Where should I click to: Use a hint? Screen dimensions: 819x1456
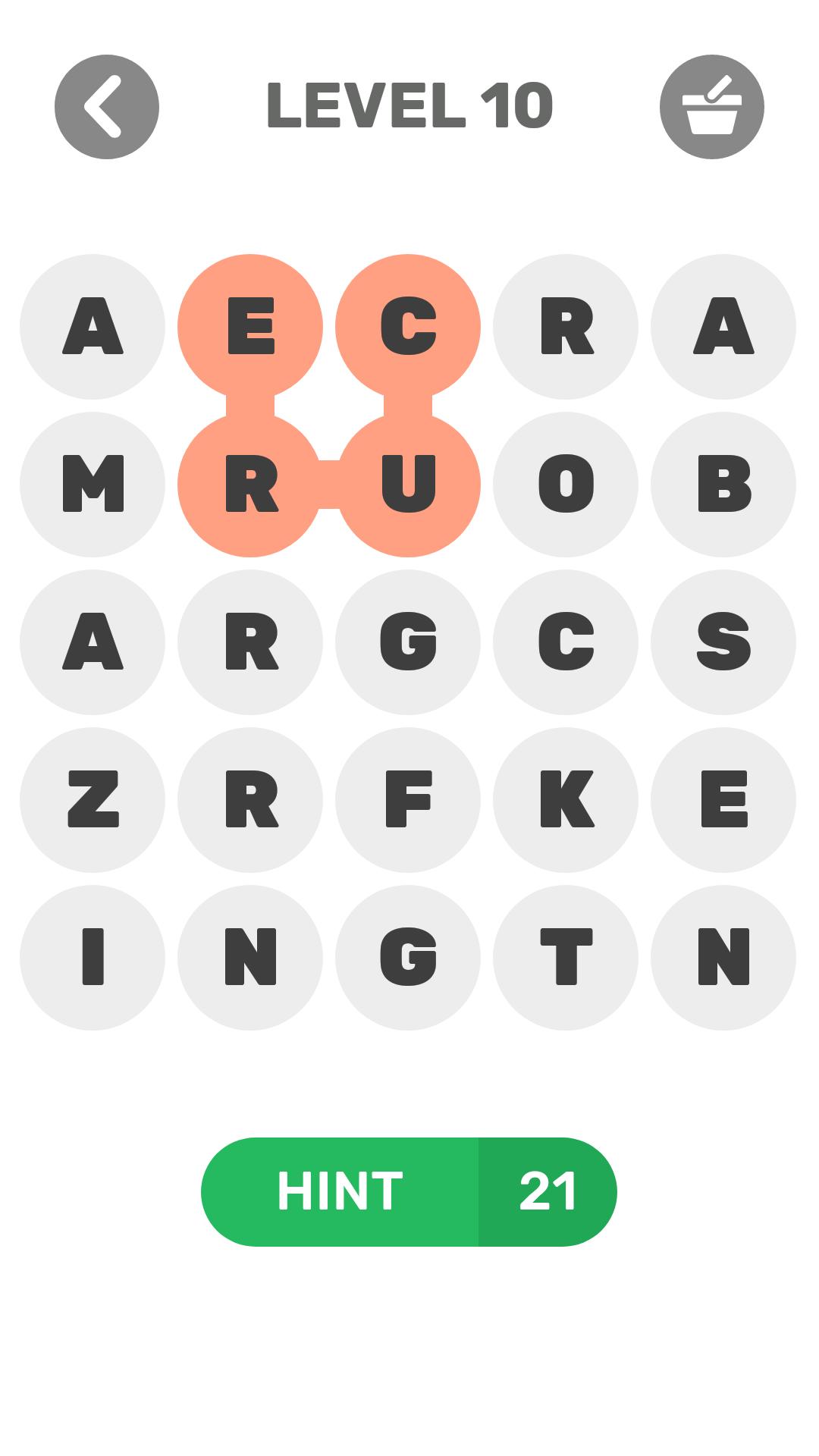click(409, 1191)
